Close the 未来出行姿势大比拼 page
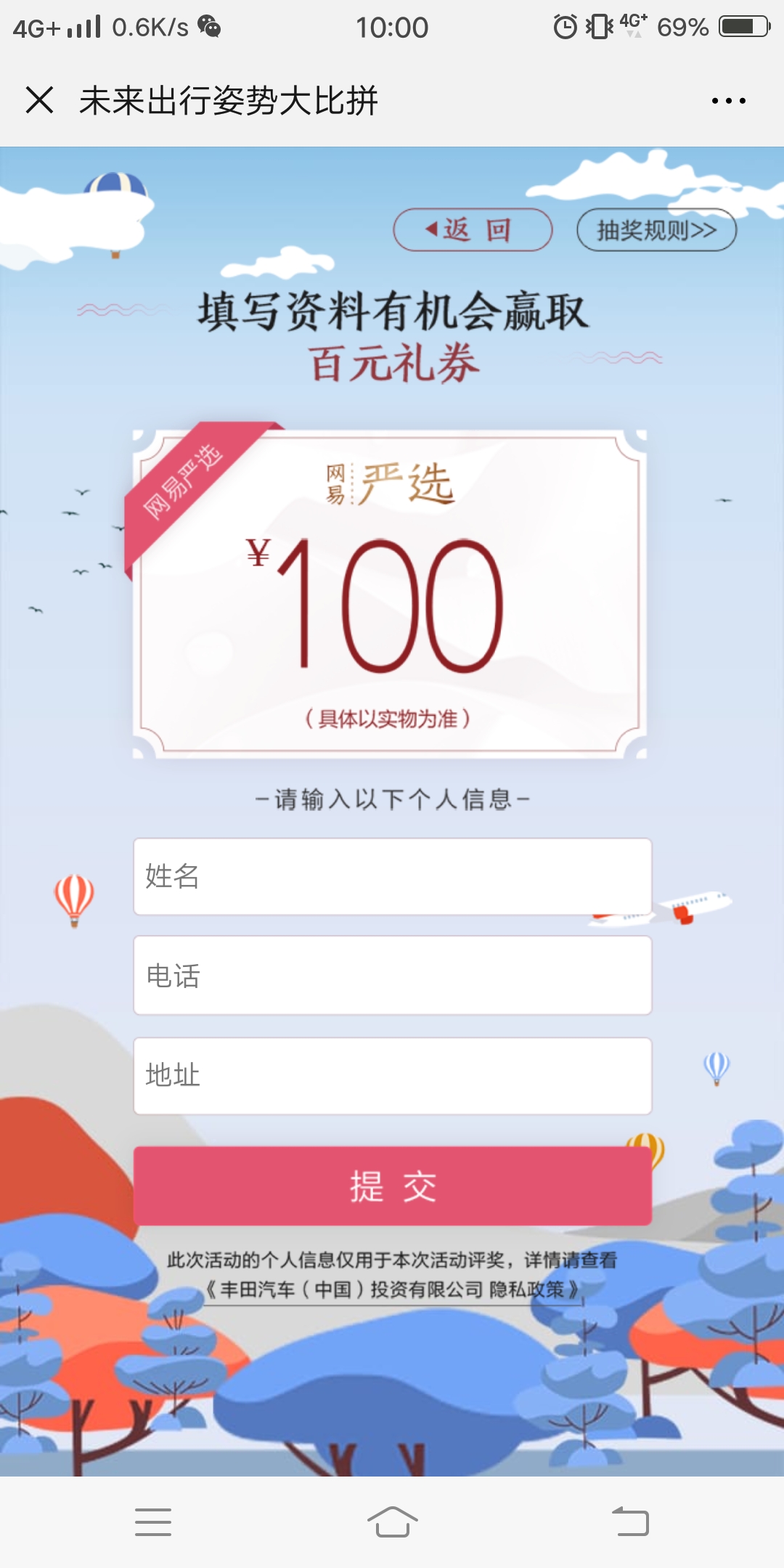 pyautogui.click(x=39, y=100)
